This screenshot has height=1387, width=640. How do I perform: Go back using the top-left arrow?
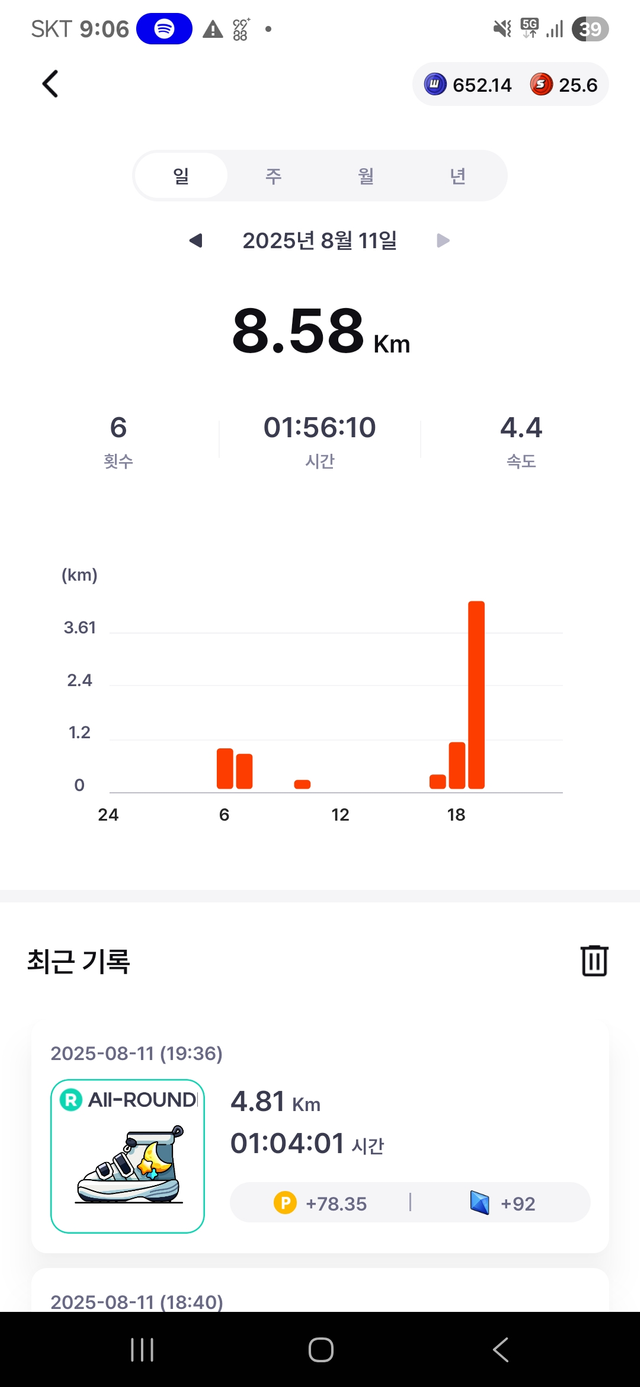pyautogui.click(x=50, y=84)
